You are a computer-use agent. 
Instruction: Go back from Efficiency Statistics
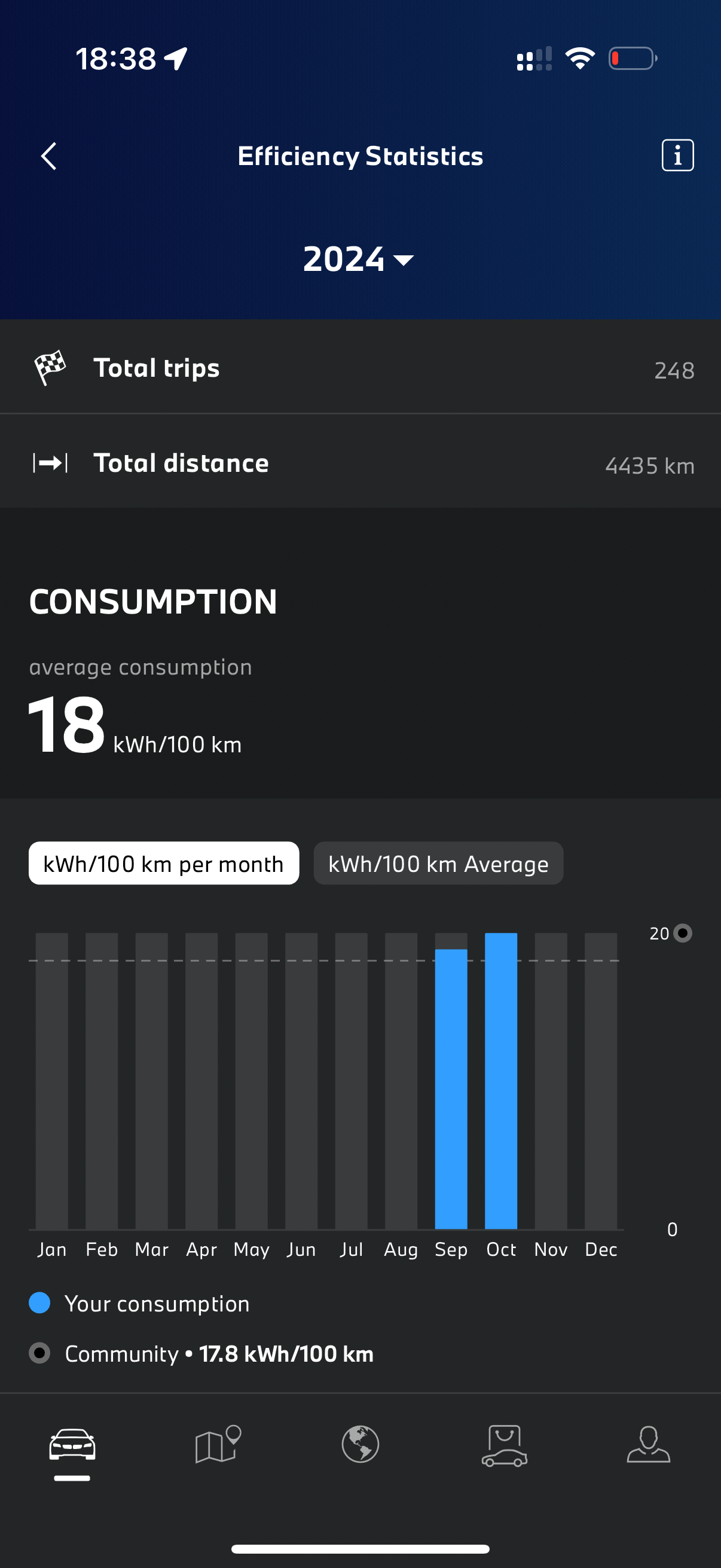(48, 157)
